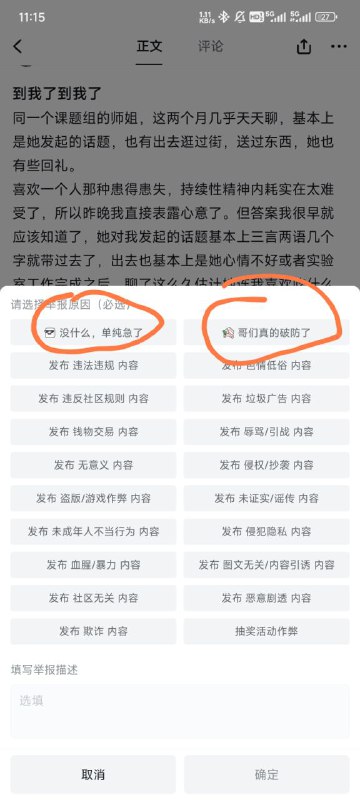Choose the 哥们真的破防了 reason chip

click(x=267, y=333)
